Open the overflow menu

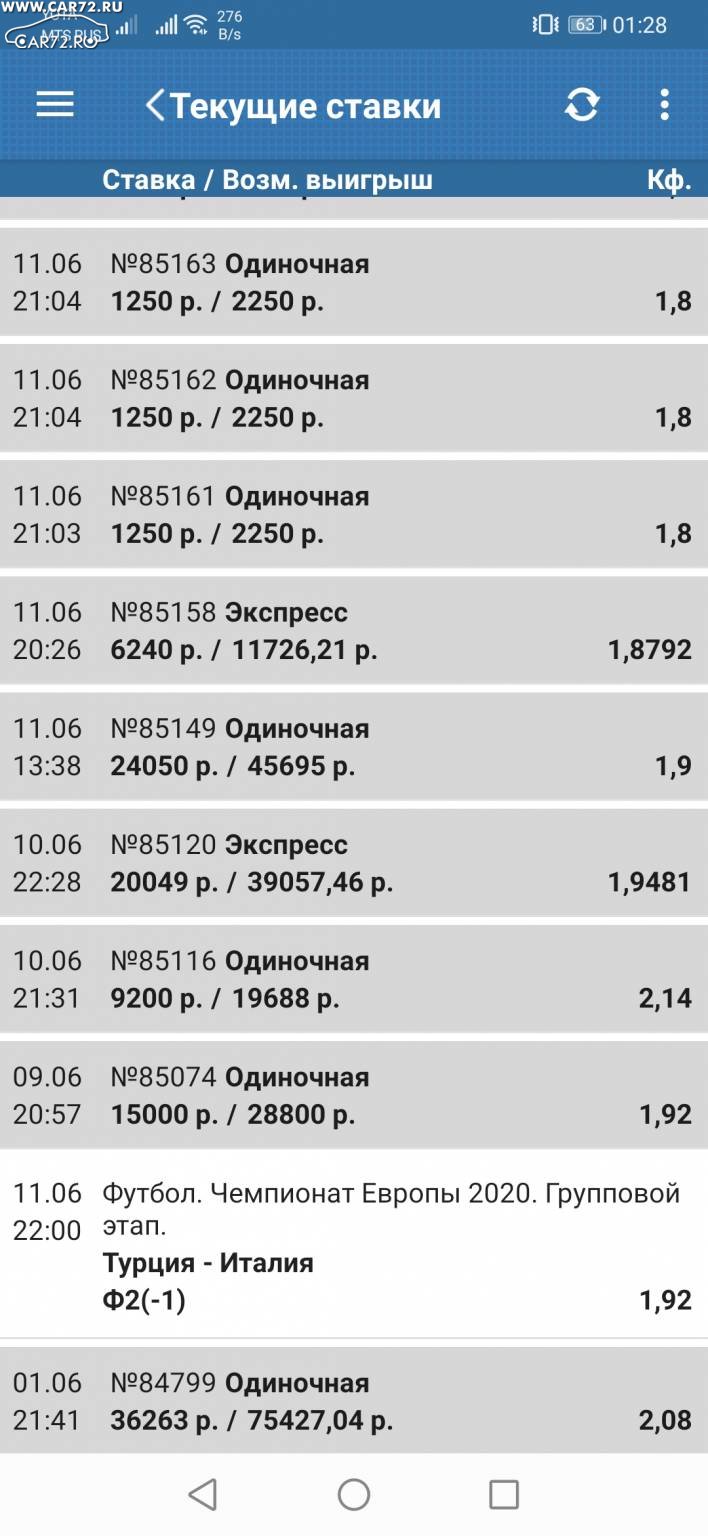(664, 105)
